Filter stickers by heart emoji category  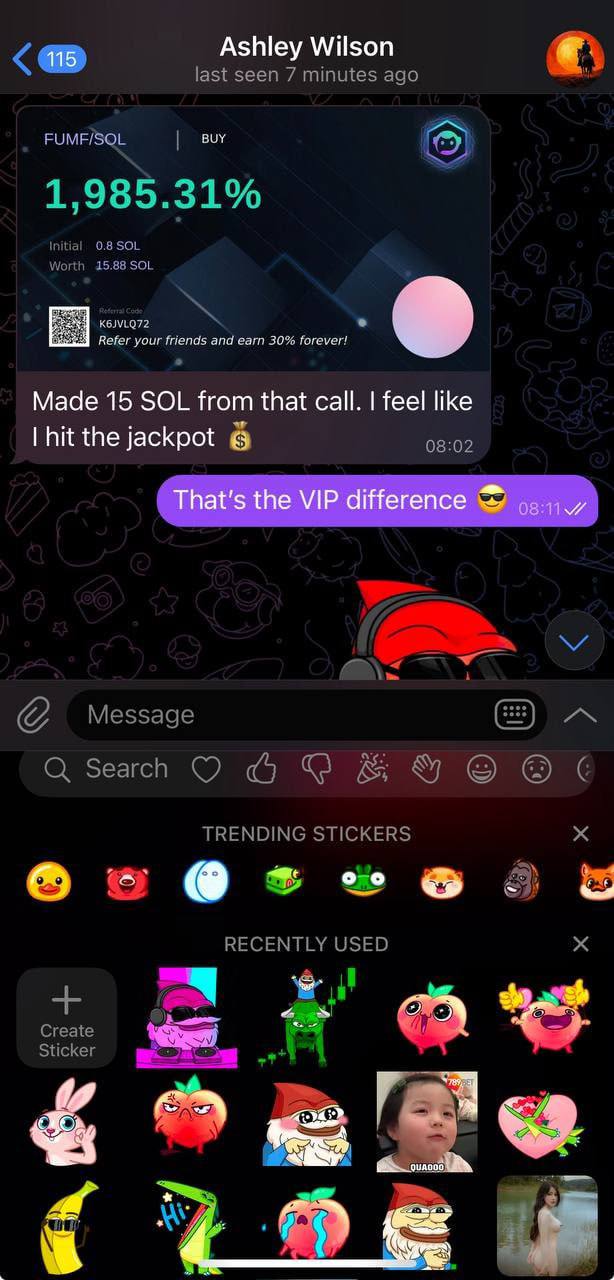point(206,769)
